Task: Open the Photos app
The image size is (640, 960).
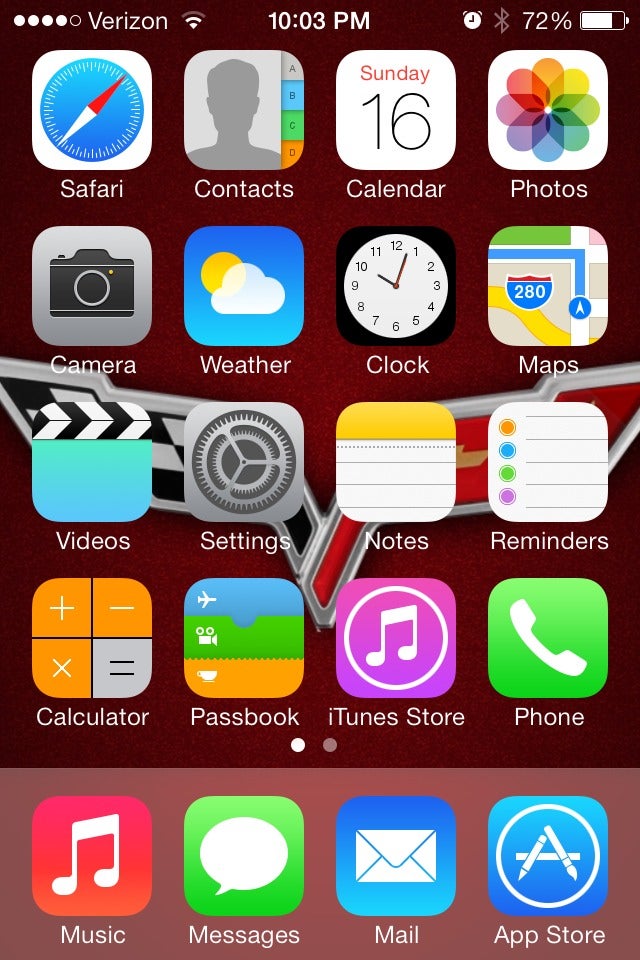Action: coord(548,110)
